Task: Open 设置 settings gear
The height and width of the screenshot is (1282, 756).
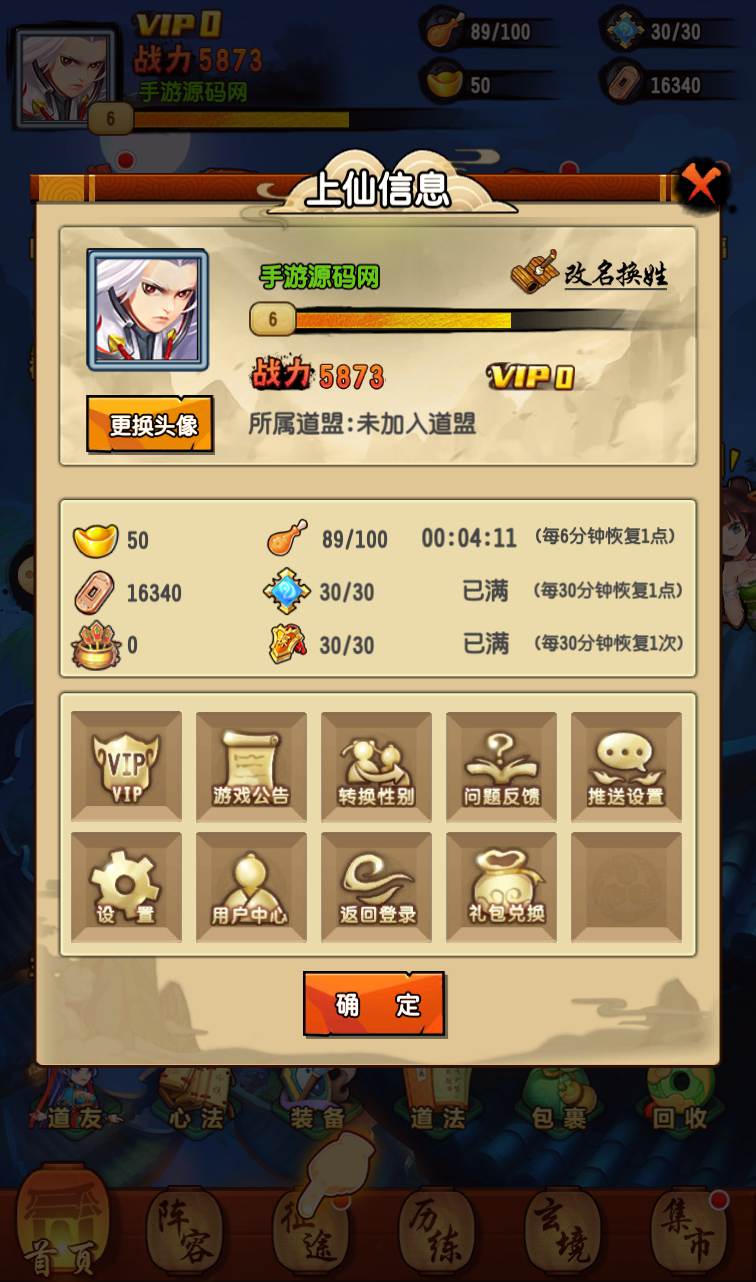Action: coord(126,886)
